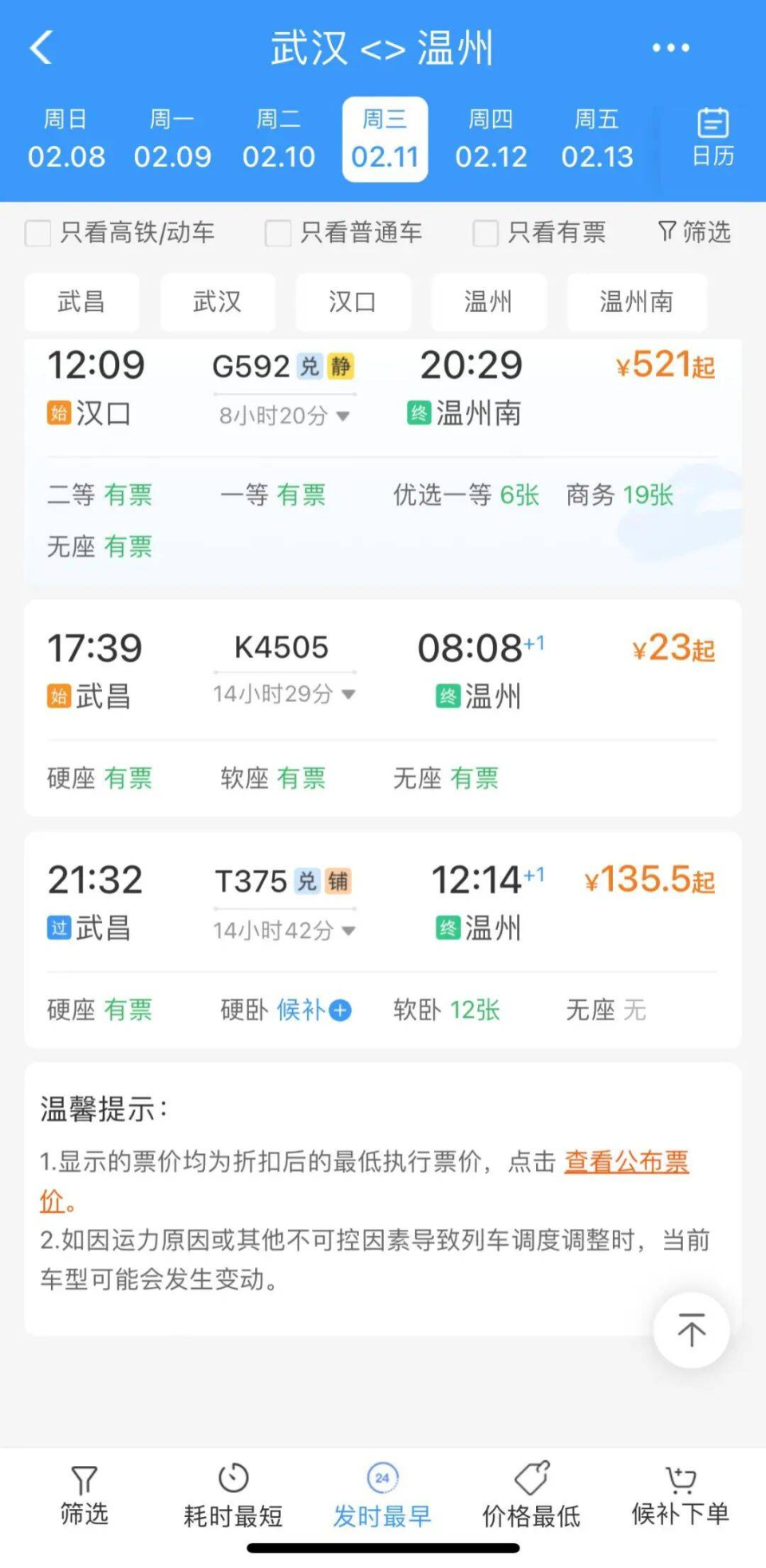Expand duration details for T375 train
766x1568 pixels.
pyautogui.click(x=348, y=930)
